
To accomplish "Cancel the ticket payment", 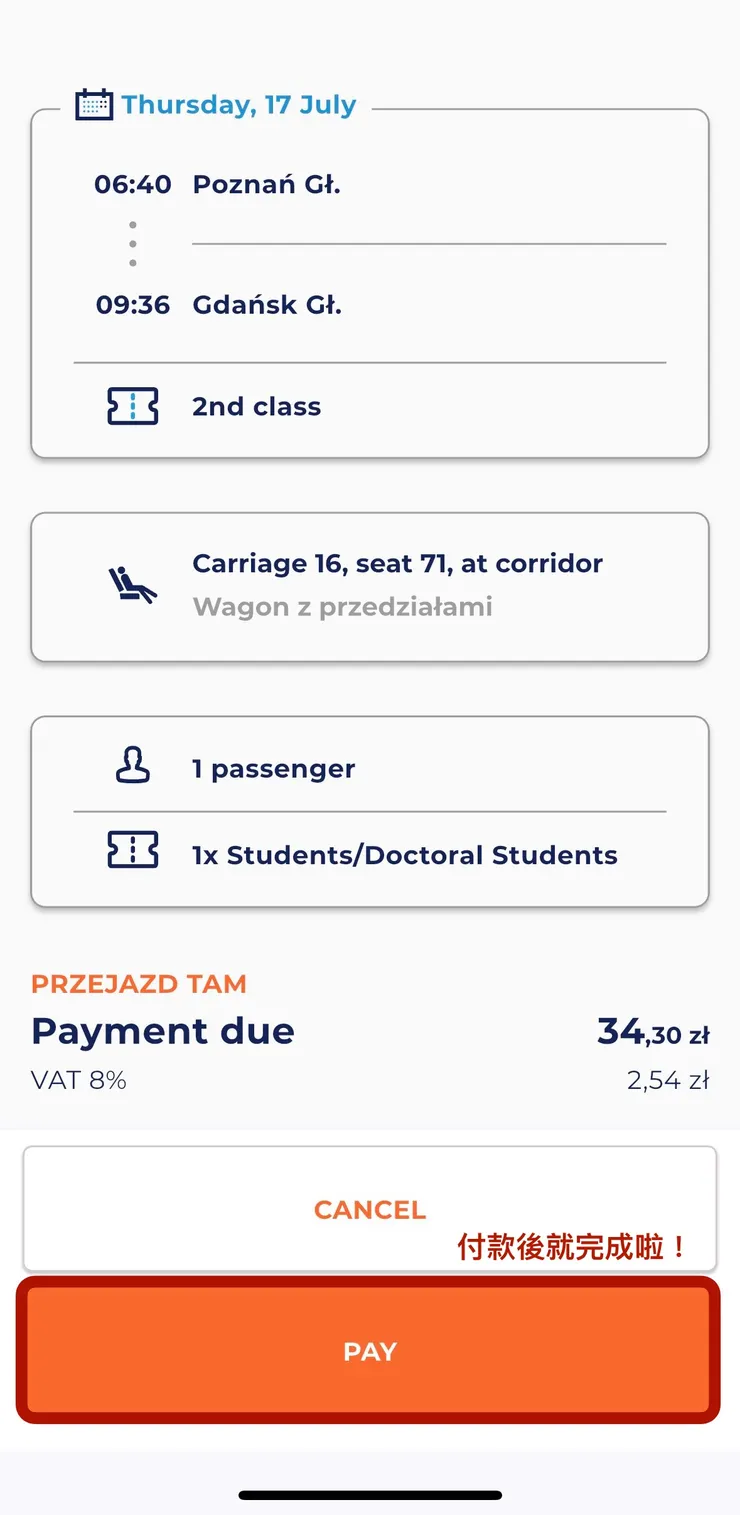I will coord(369,1208).
